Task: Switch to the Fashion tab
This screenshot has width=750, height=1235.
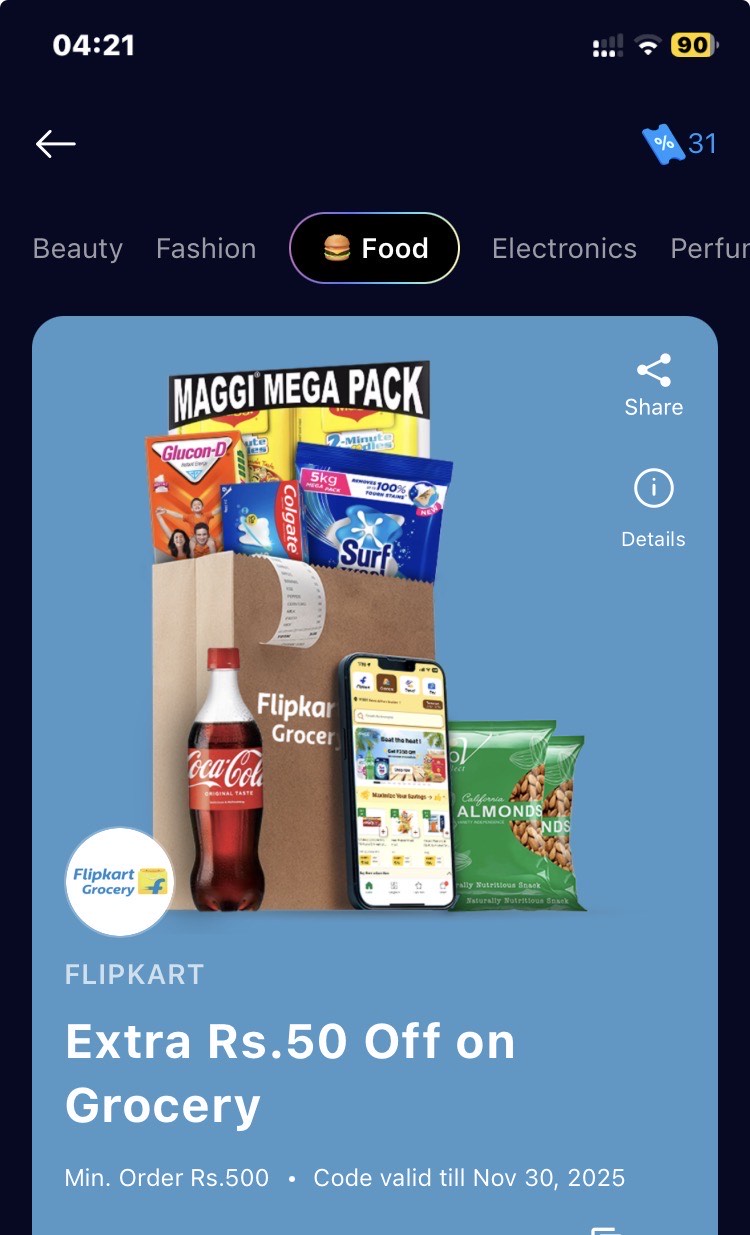Action: pyautogui.click(x=206, y=248)
